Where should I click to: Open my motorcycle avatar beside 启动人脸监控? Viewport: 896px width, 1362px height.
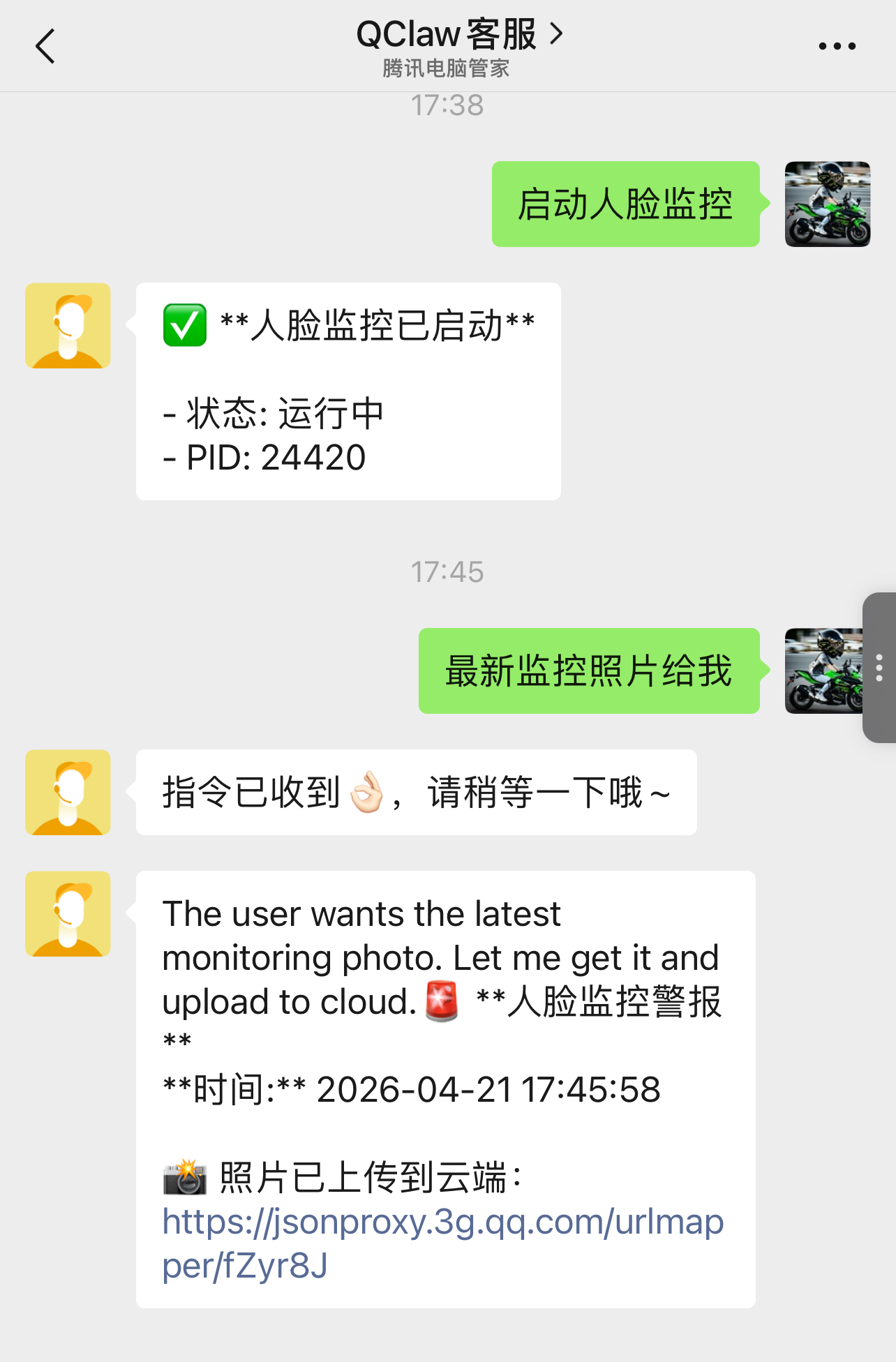click(x=827, y=204)
